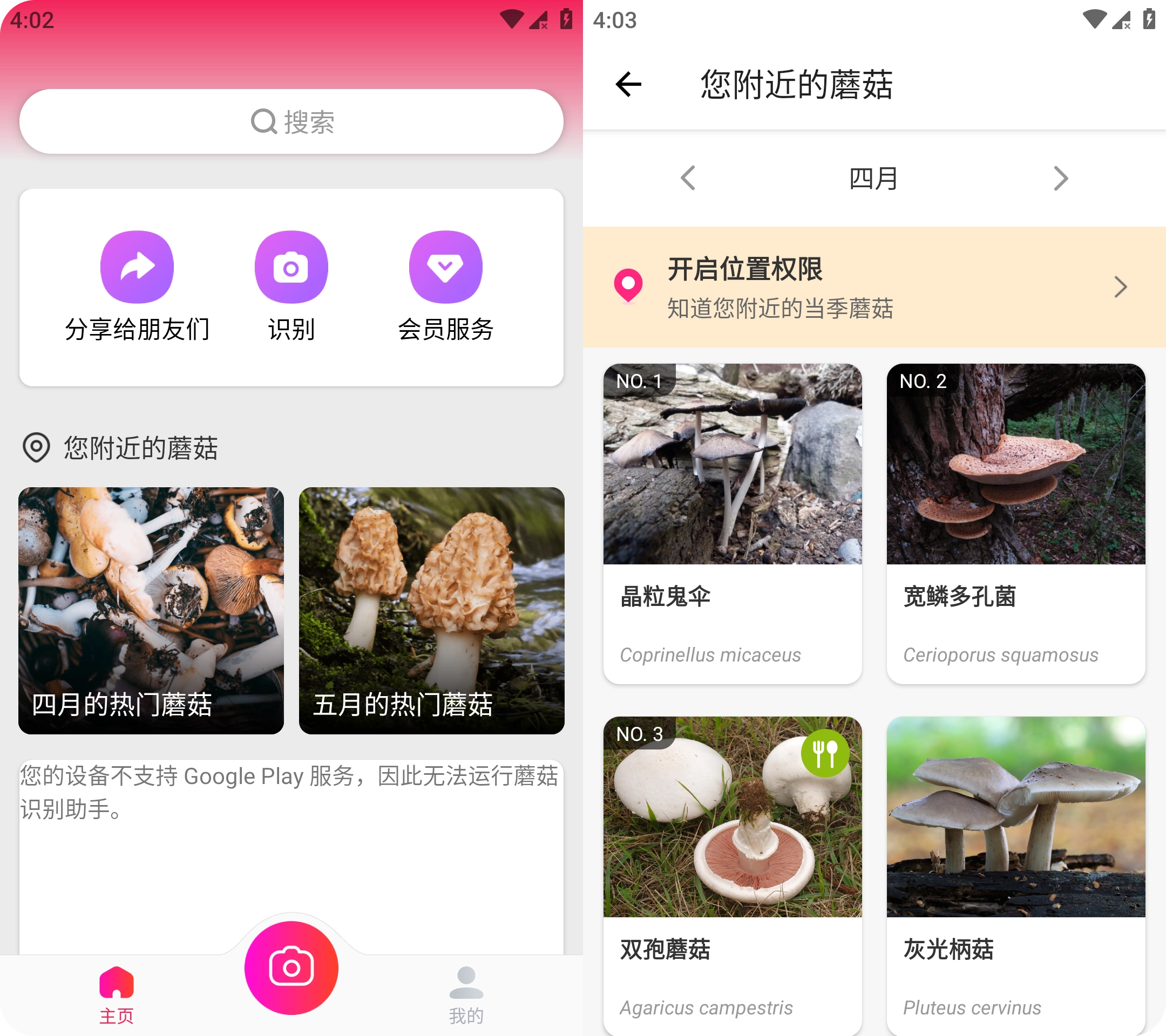This screenshot has height=1036, width=1166.
Task: Open 四月的热门蘑菇 card
Action: point(151,610)
